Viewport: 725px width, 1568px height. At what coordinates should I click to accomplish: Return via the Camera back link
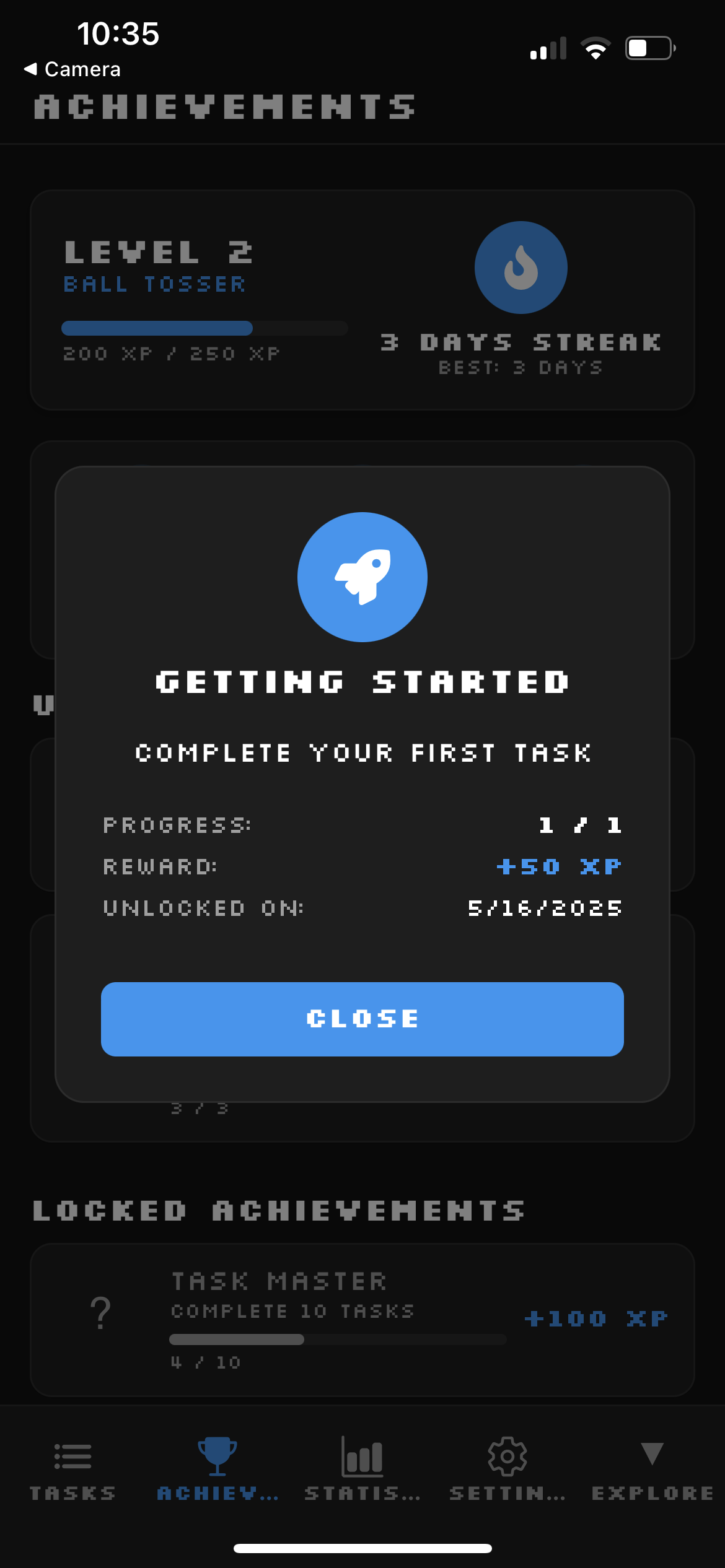click(x=72, y=69)
